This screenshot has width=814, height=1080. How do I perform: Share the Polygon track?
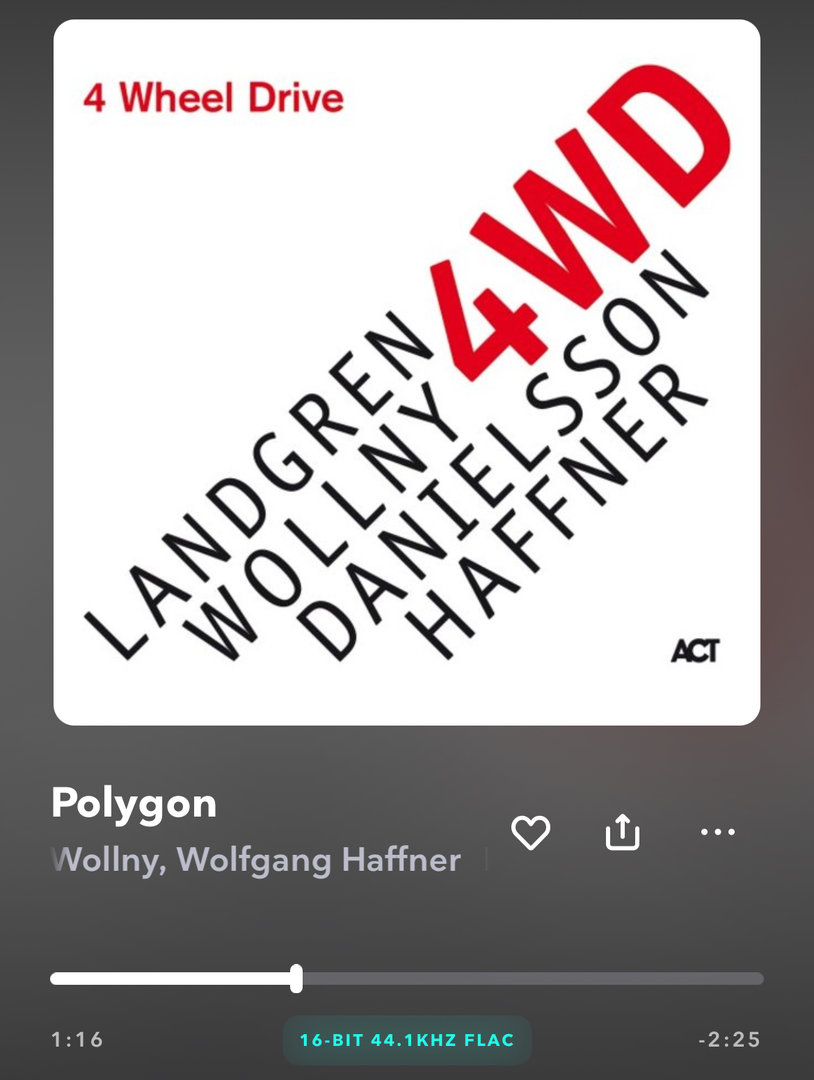[622, 832]
